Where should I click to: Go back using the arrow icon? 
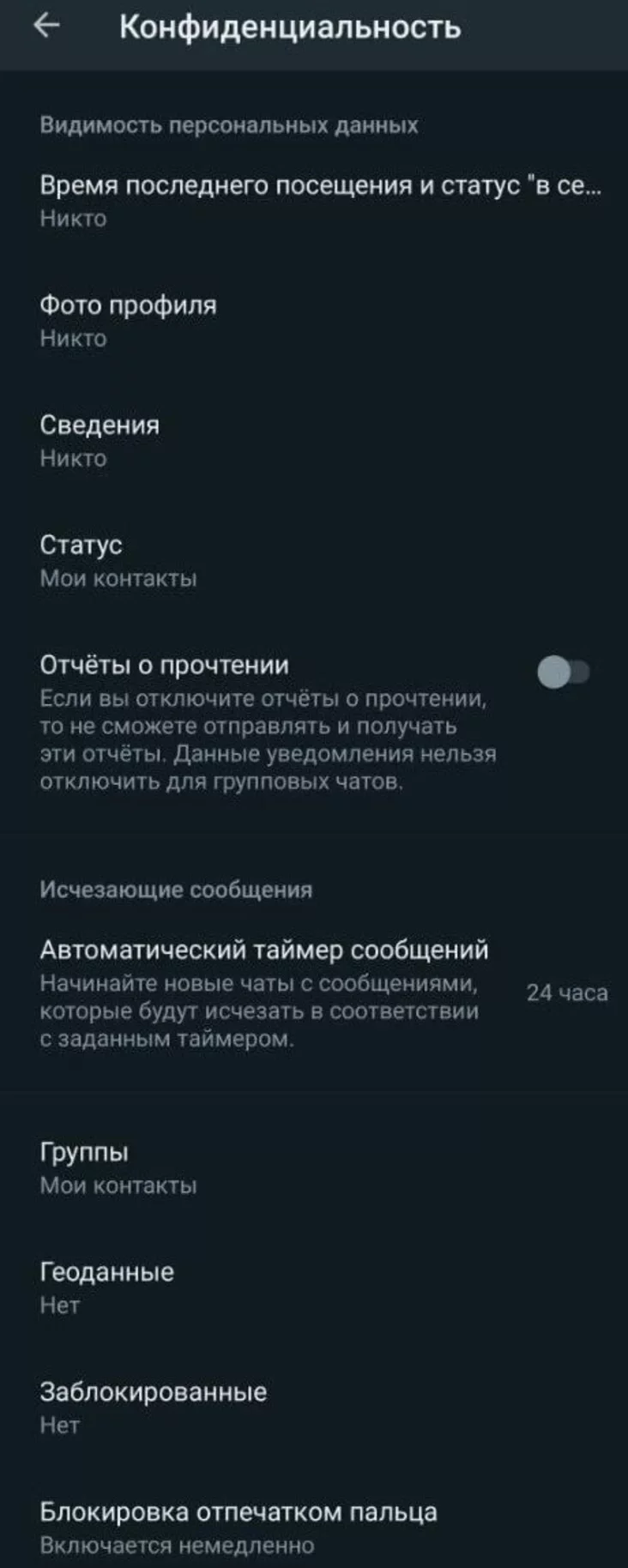[46, 27]
